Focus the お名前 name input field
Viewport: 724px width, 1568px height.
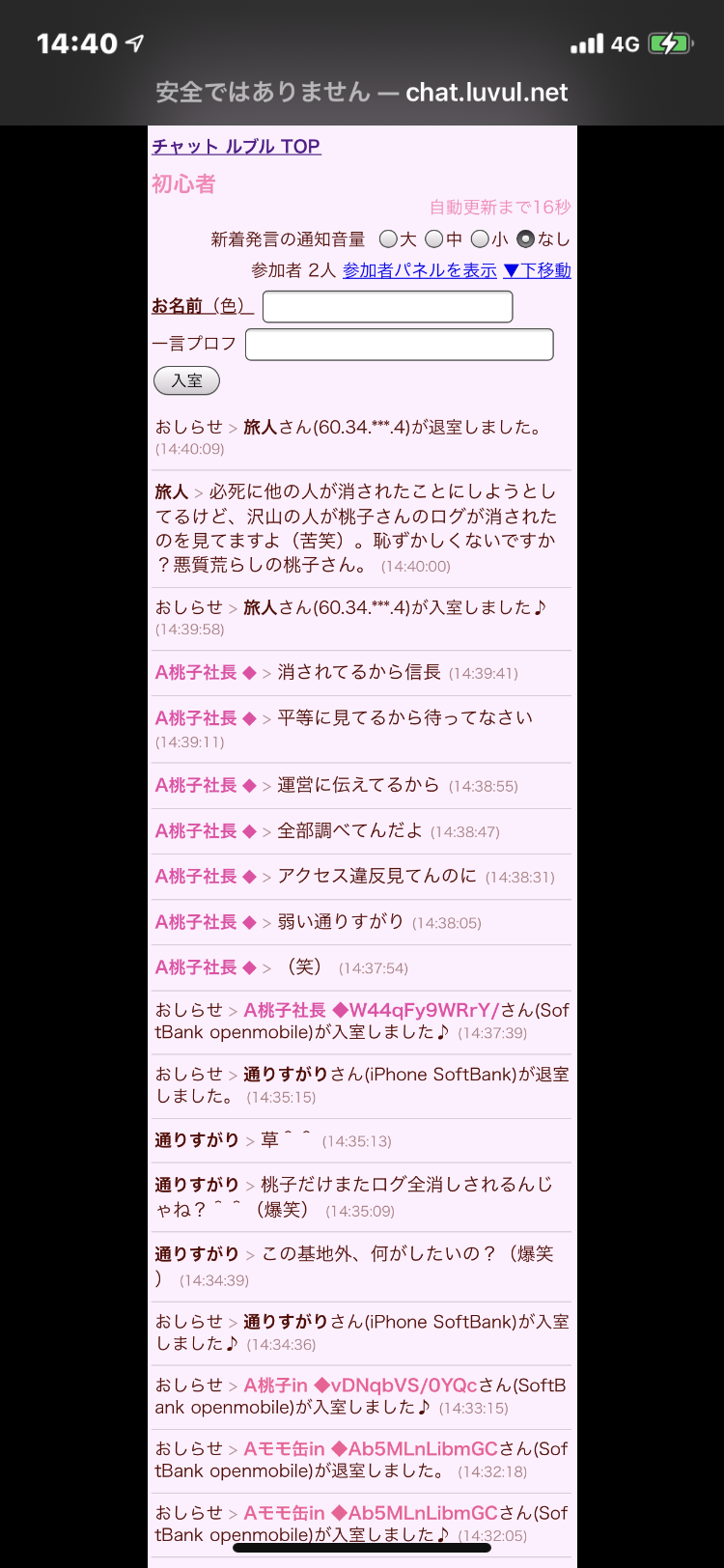tap(387, 307)
